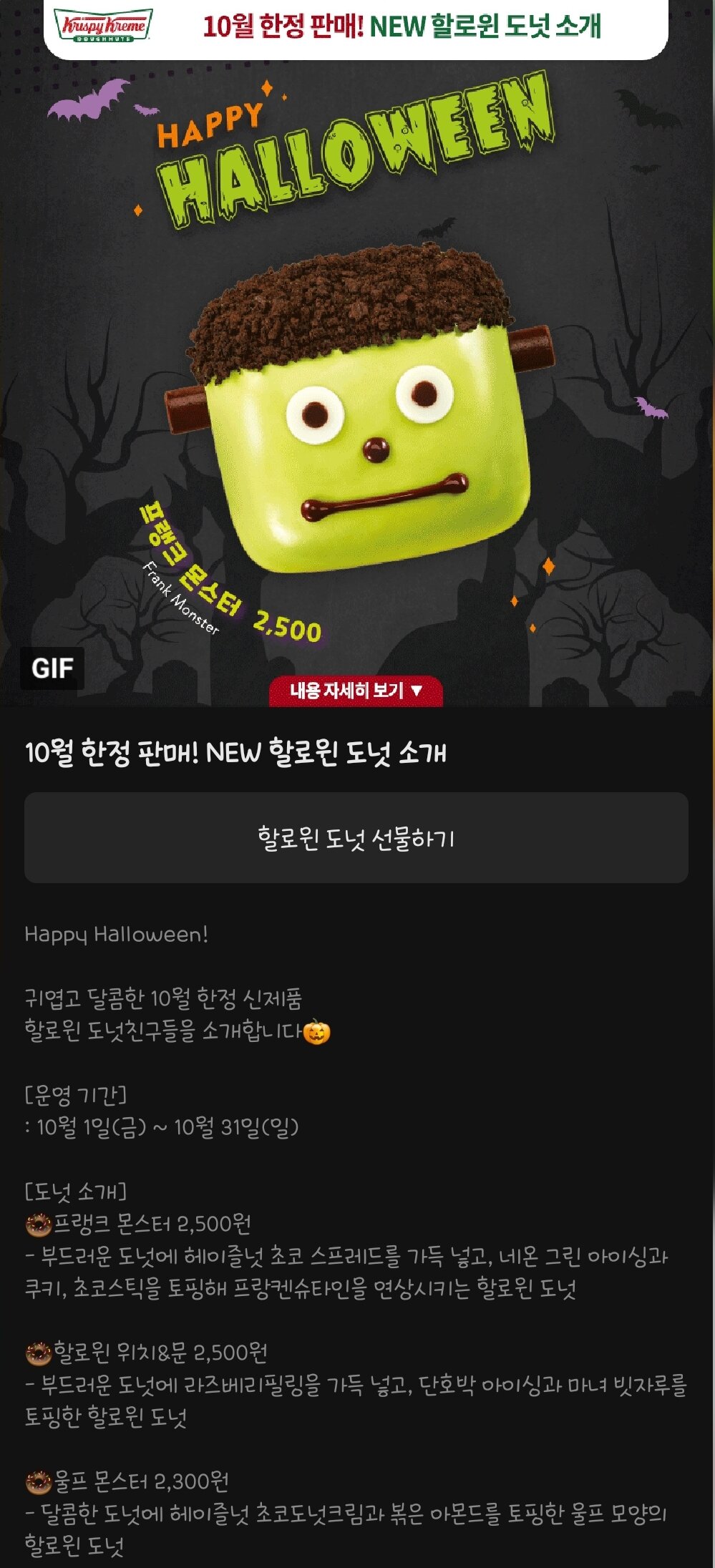Tap the 할로윈 도넛 선물하기 button
The height and width of the screenshot is (1568, 715).
(356, 837)
